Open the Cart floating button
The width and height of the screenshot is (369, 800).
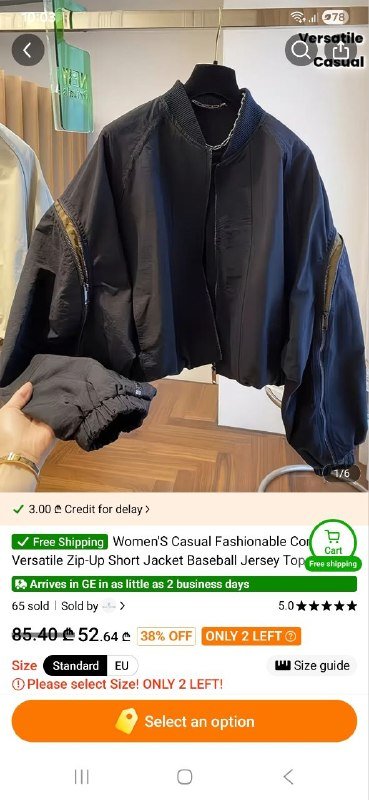pyautogui.click(x=333, y=544)
